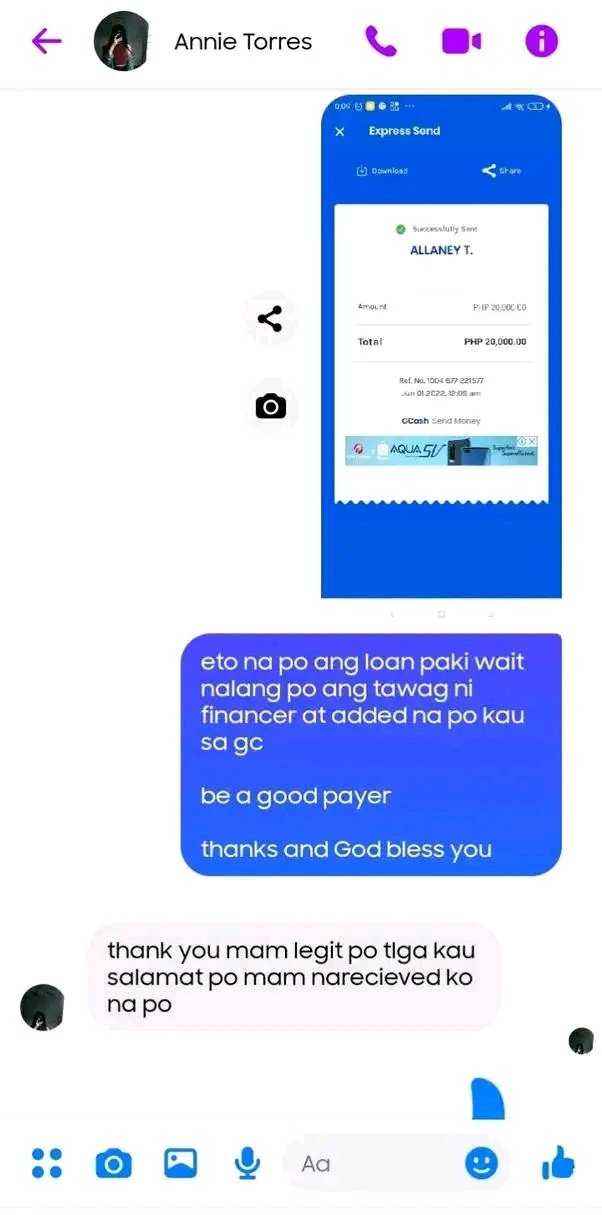Open the camera from the message bar
602x1215 pixels.
pyautogui.click(x=113, y=1163)
